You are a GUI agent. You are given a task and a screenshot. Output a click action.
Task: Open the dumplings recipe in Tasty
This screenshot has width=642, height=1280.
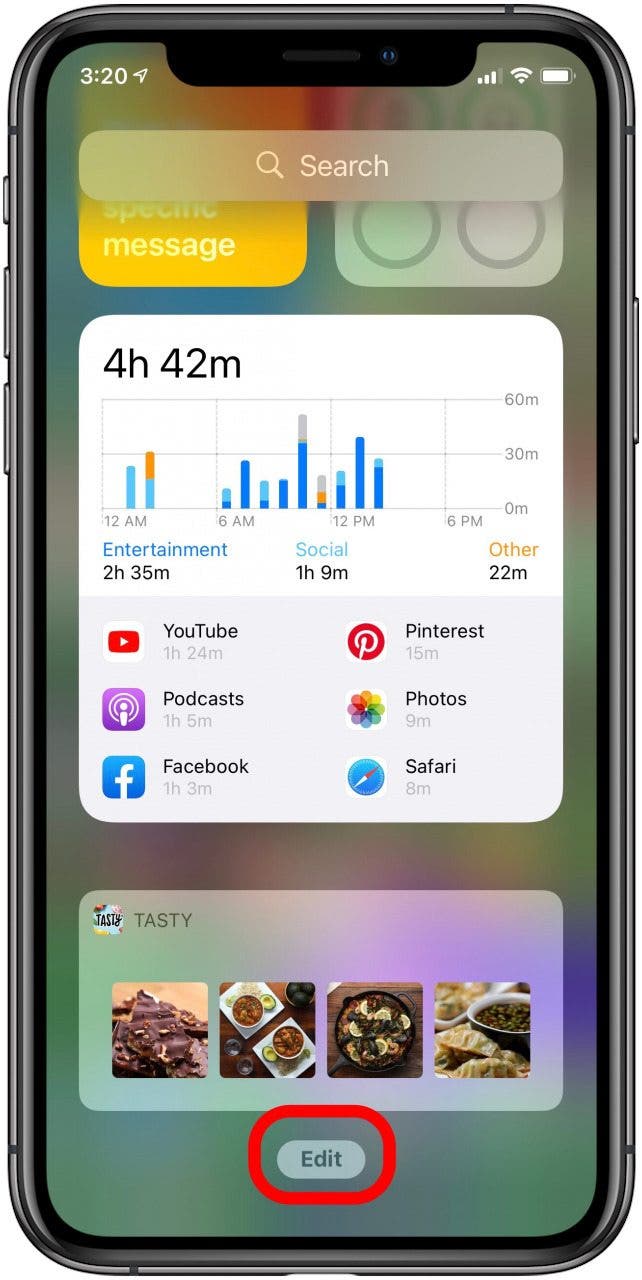[x=482, y=1029]
